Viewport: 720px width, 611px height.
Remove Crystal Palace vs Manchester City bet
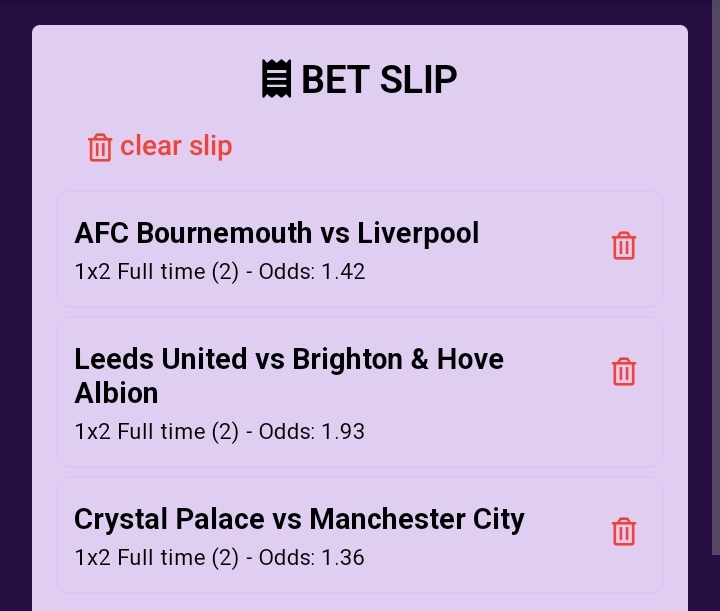[x=624, y=531]
